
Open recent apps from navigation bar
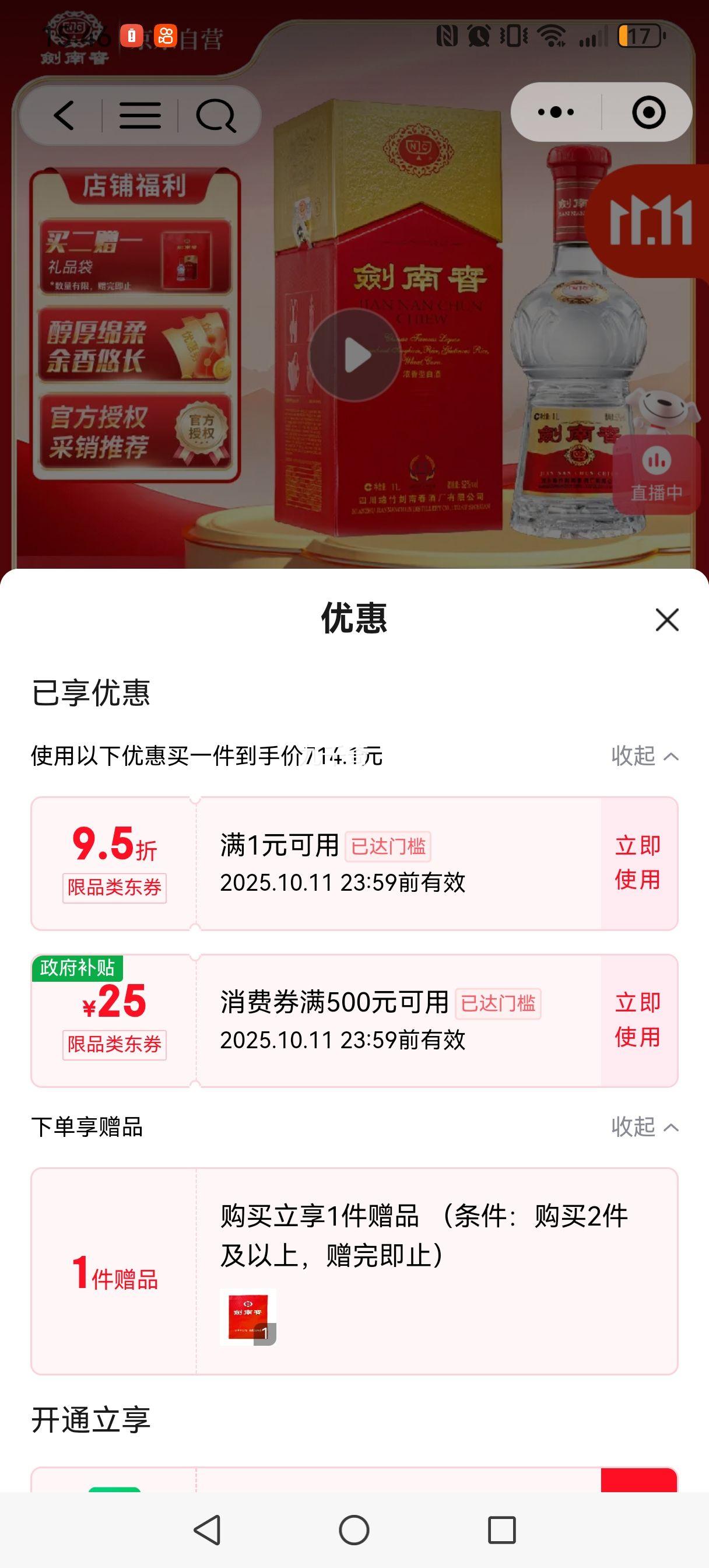click(501, 1529)
